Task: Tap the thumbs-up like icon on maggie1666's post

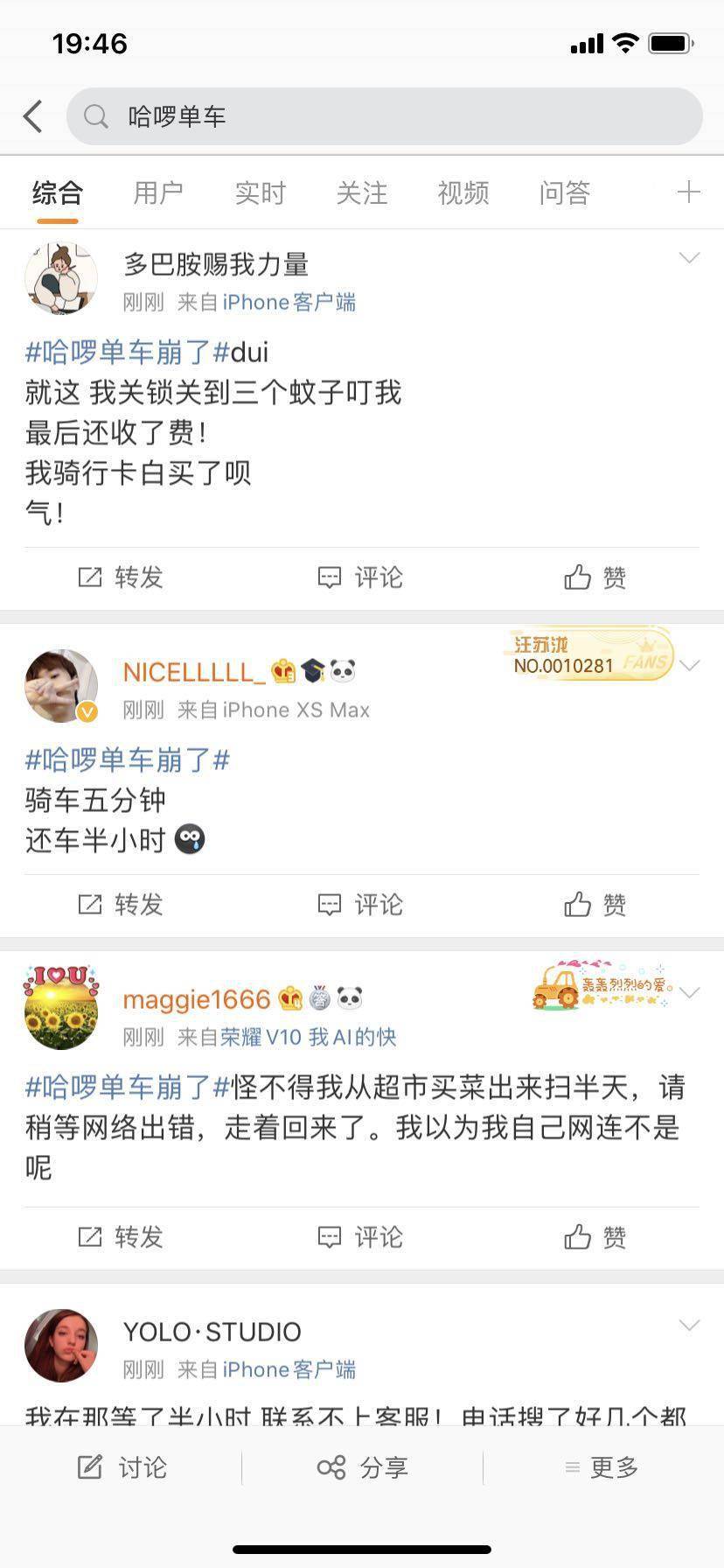Action: [577, 1237]
